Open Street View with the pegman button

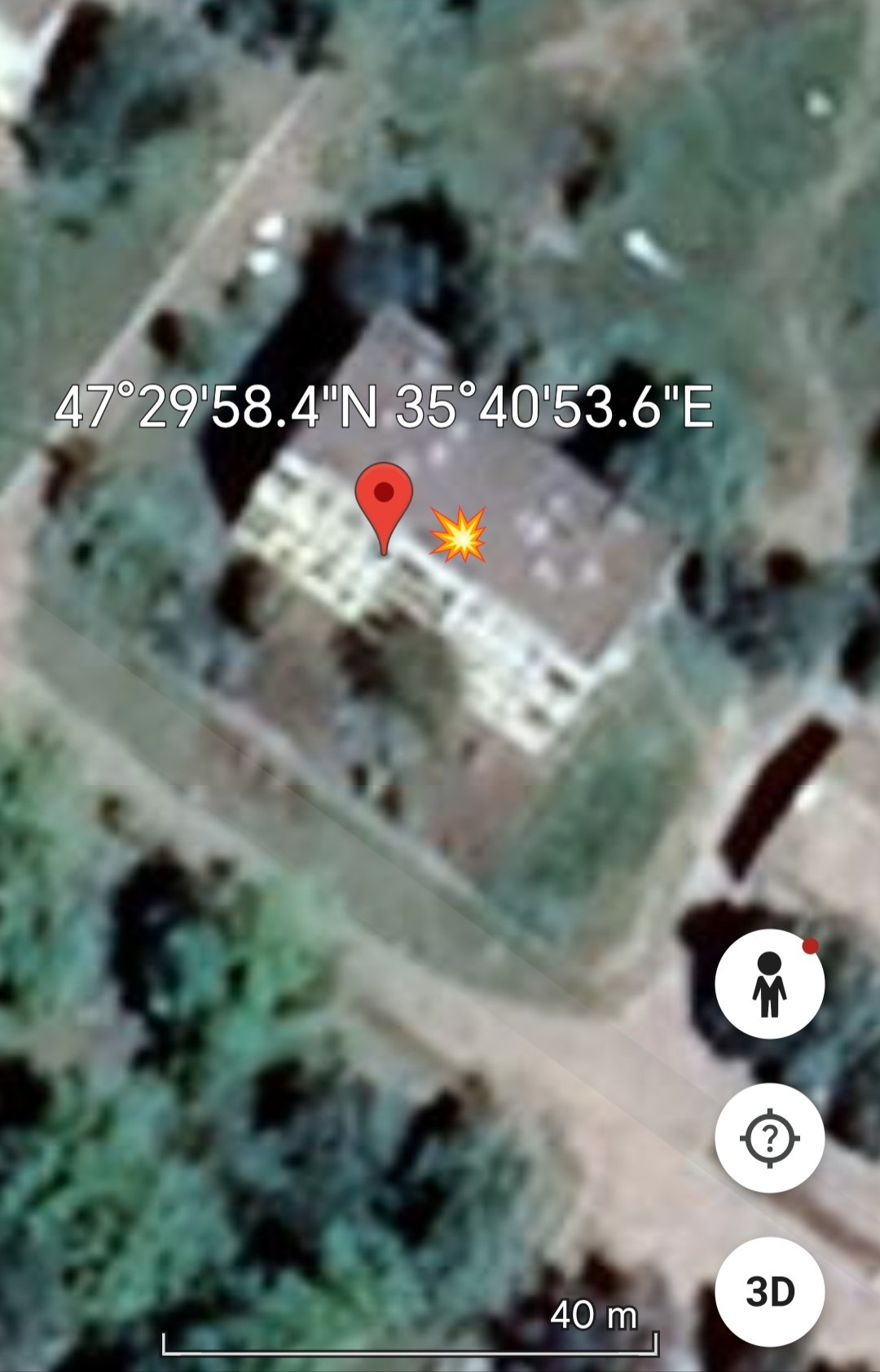click(x=769, y=984)
